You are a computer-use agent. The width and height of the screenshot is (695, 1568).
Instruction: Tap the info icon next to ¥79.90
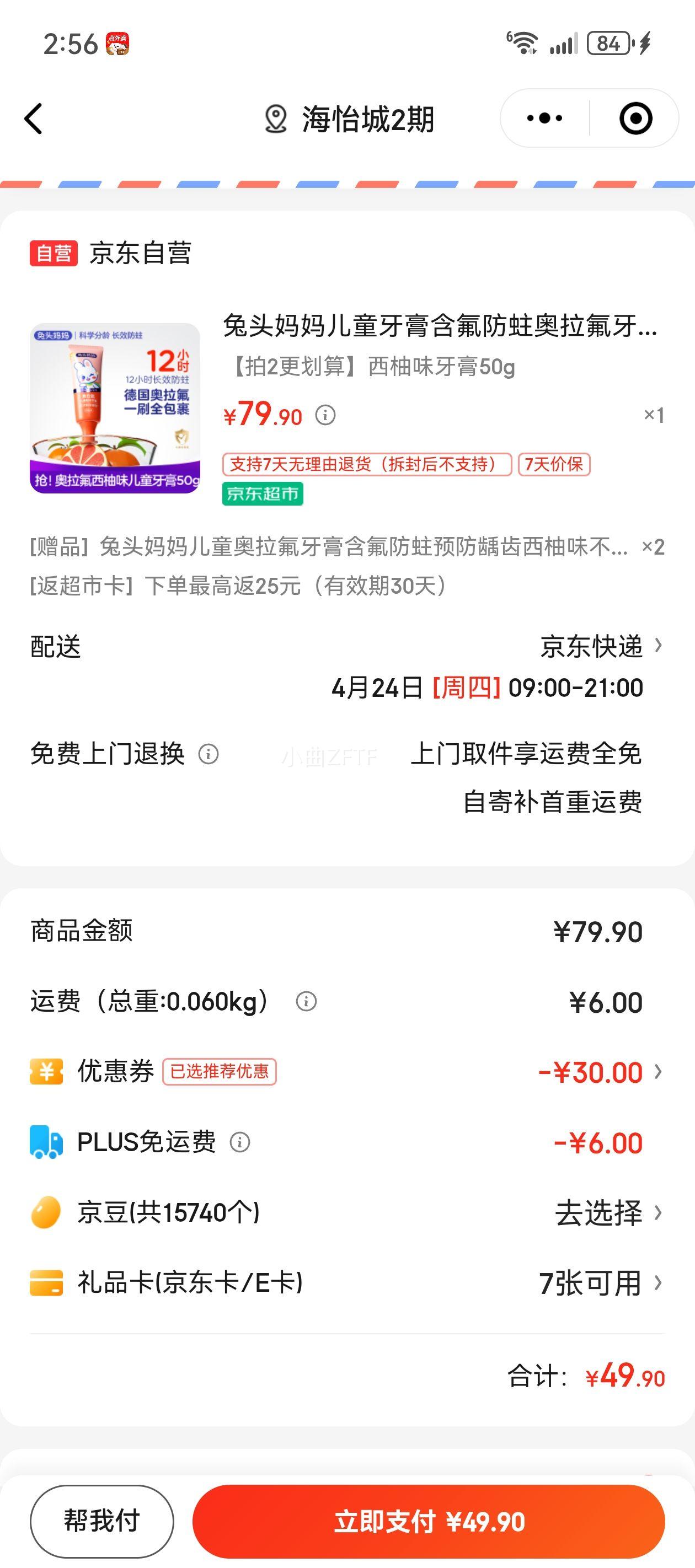pos(327,417)
